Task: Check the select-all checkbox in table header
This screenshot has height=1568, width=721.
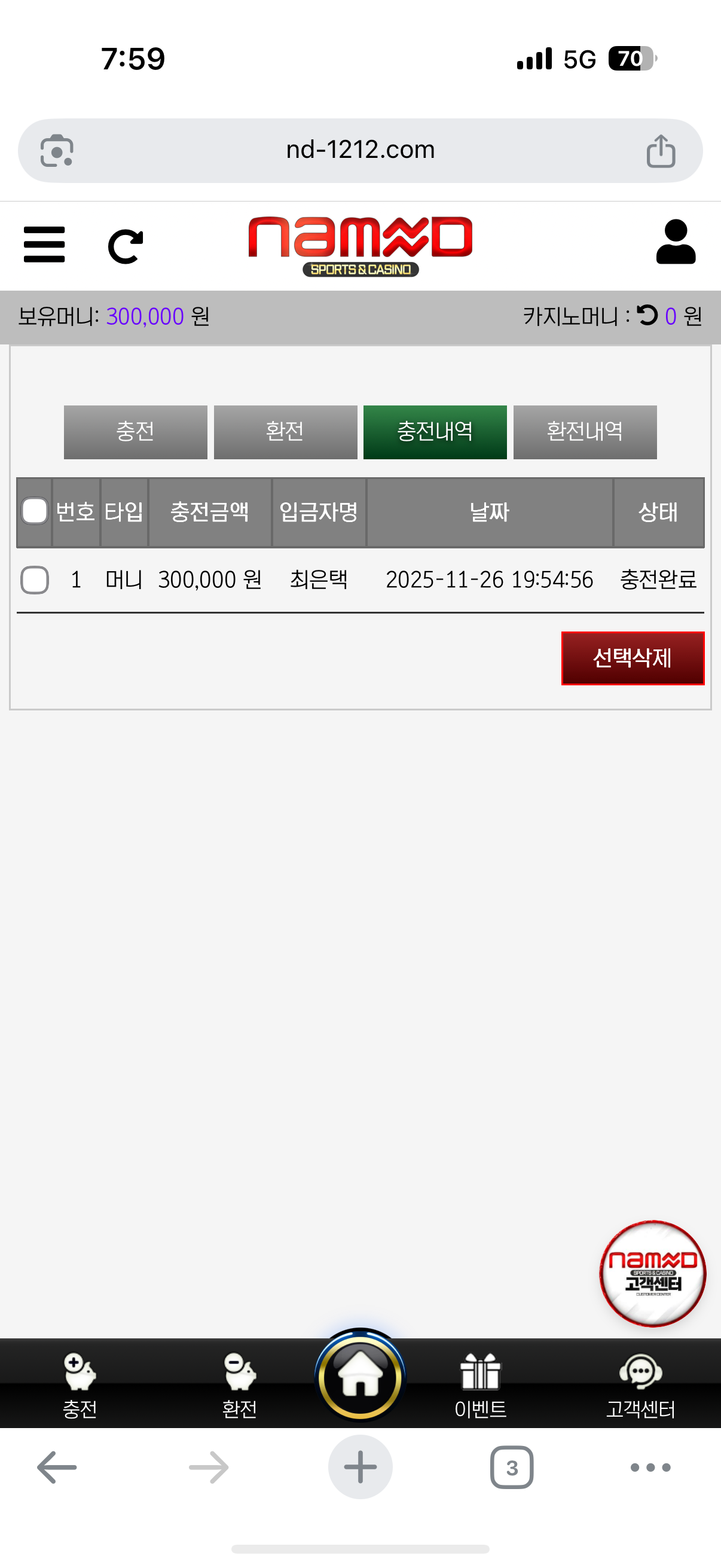Action: (35, 511)
